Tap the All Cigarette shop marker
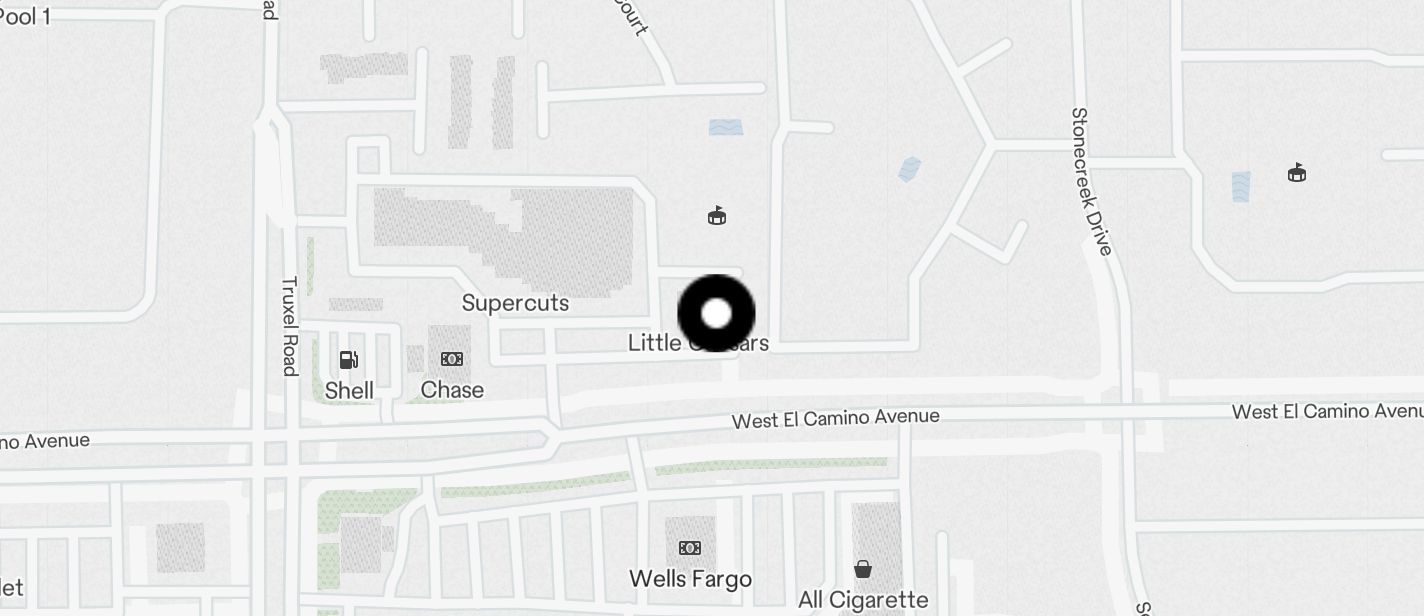The height and width of the screenshot is (616, 1424). click(x=862, y=569)
